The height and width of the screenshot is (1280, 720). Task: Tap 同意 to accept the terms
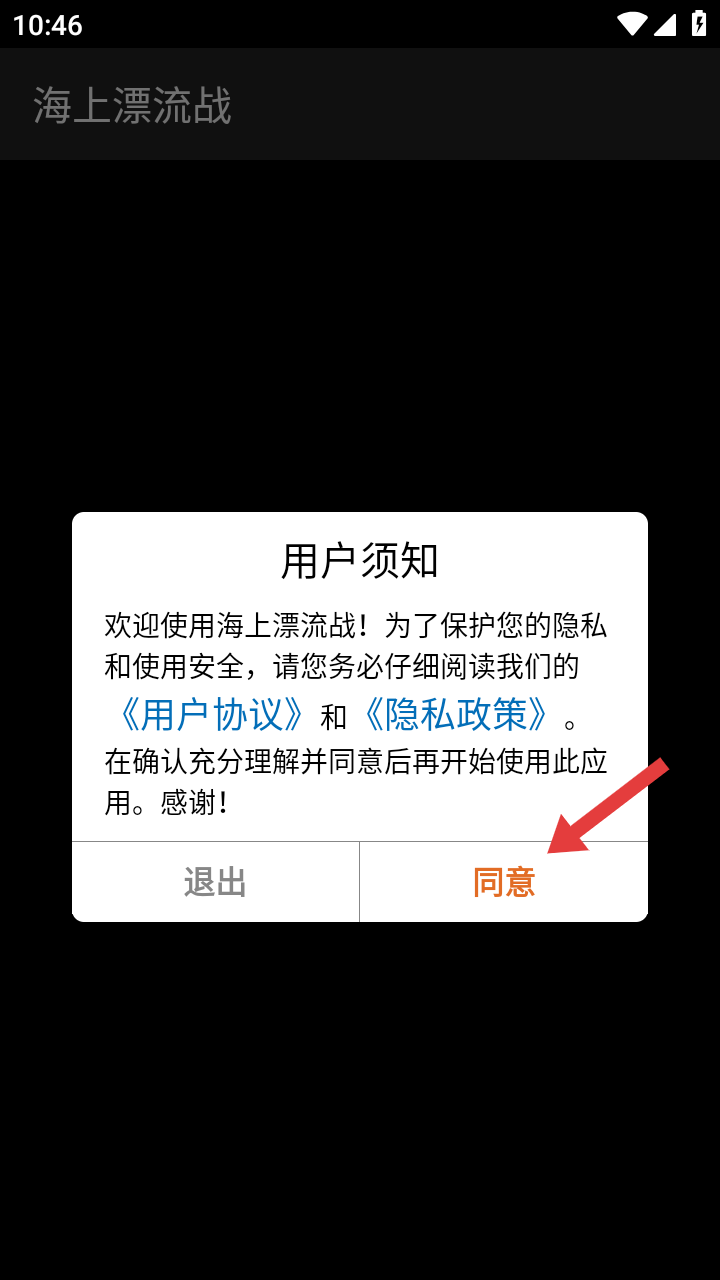point(504,882)
